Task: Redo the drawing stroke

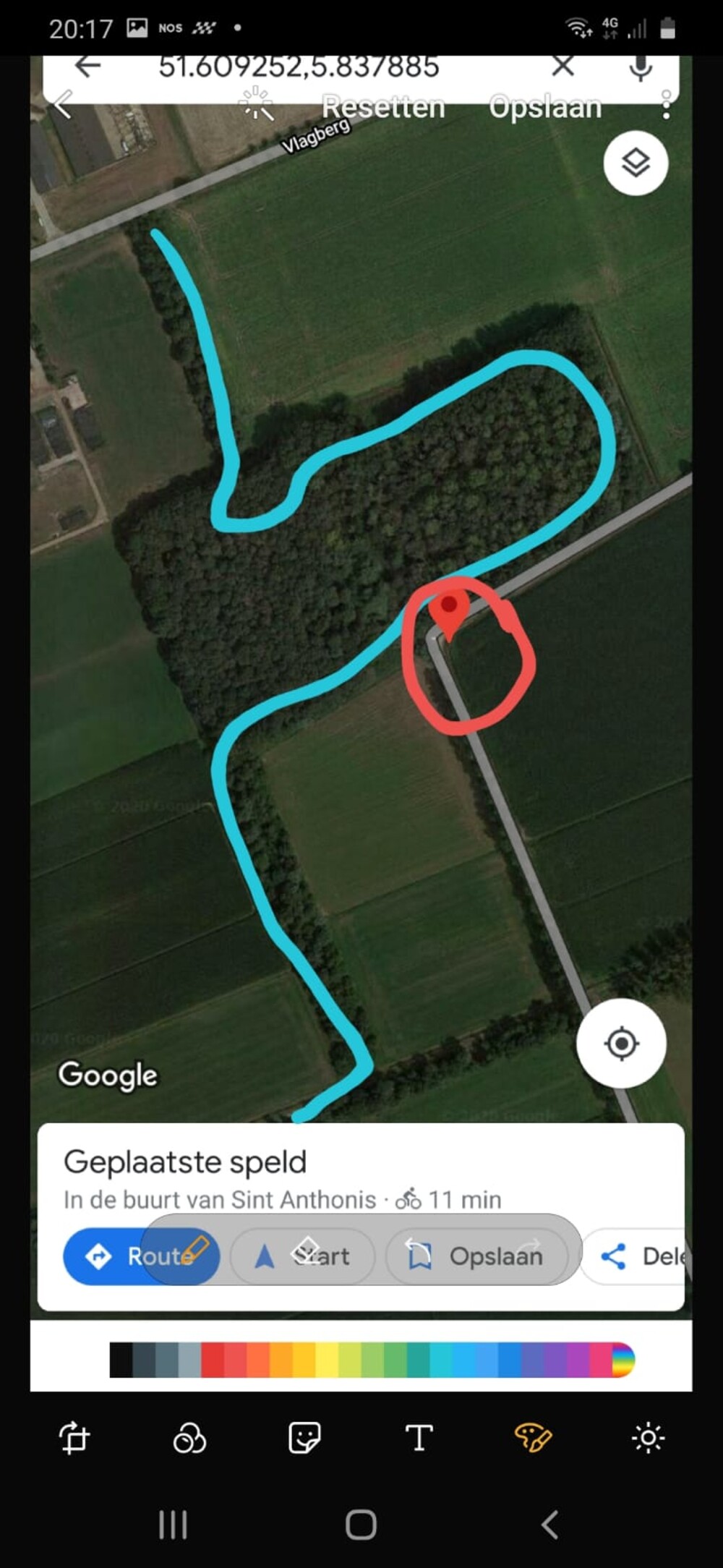Action: [x=529, y=1246]
